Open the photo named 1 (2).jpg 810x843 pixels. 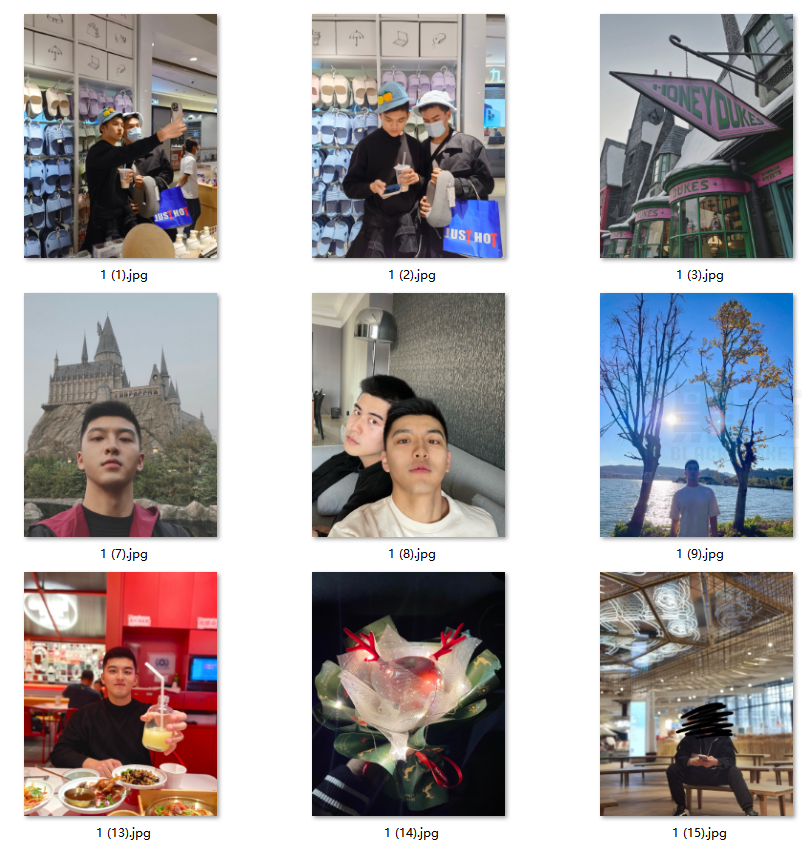coord(408,136)
